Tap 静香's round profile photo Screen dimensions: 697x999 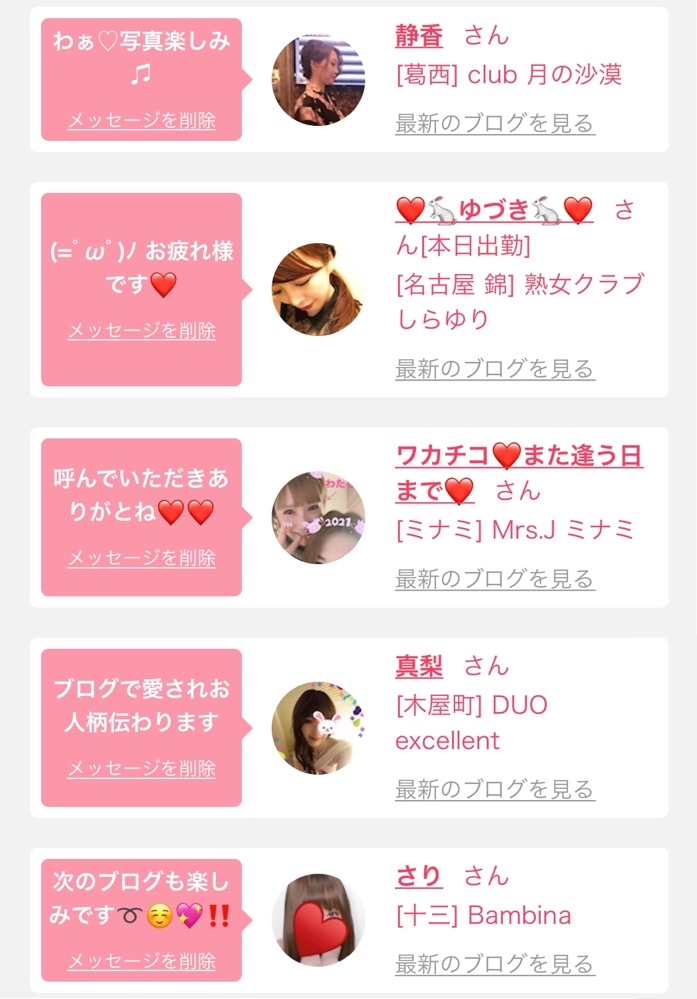click(318, 81)
